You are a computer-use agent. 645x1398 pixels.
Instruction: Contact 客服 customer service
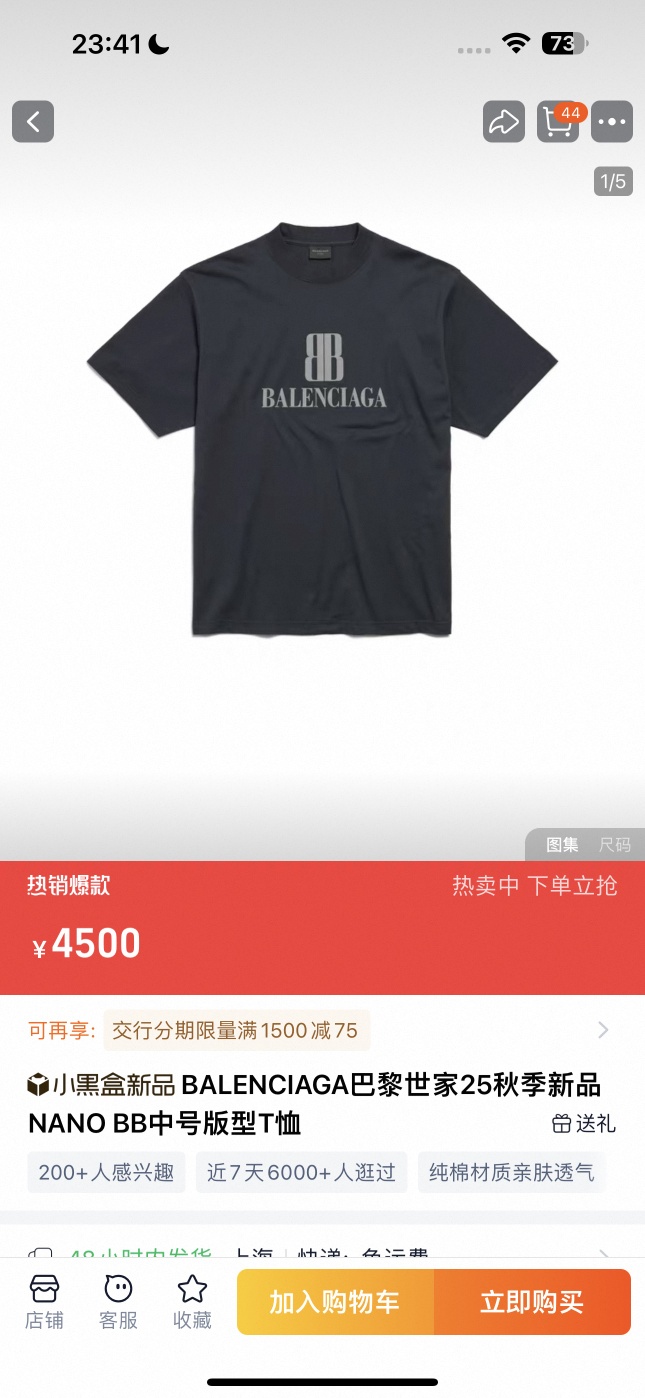[x=118, y=1302]
